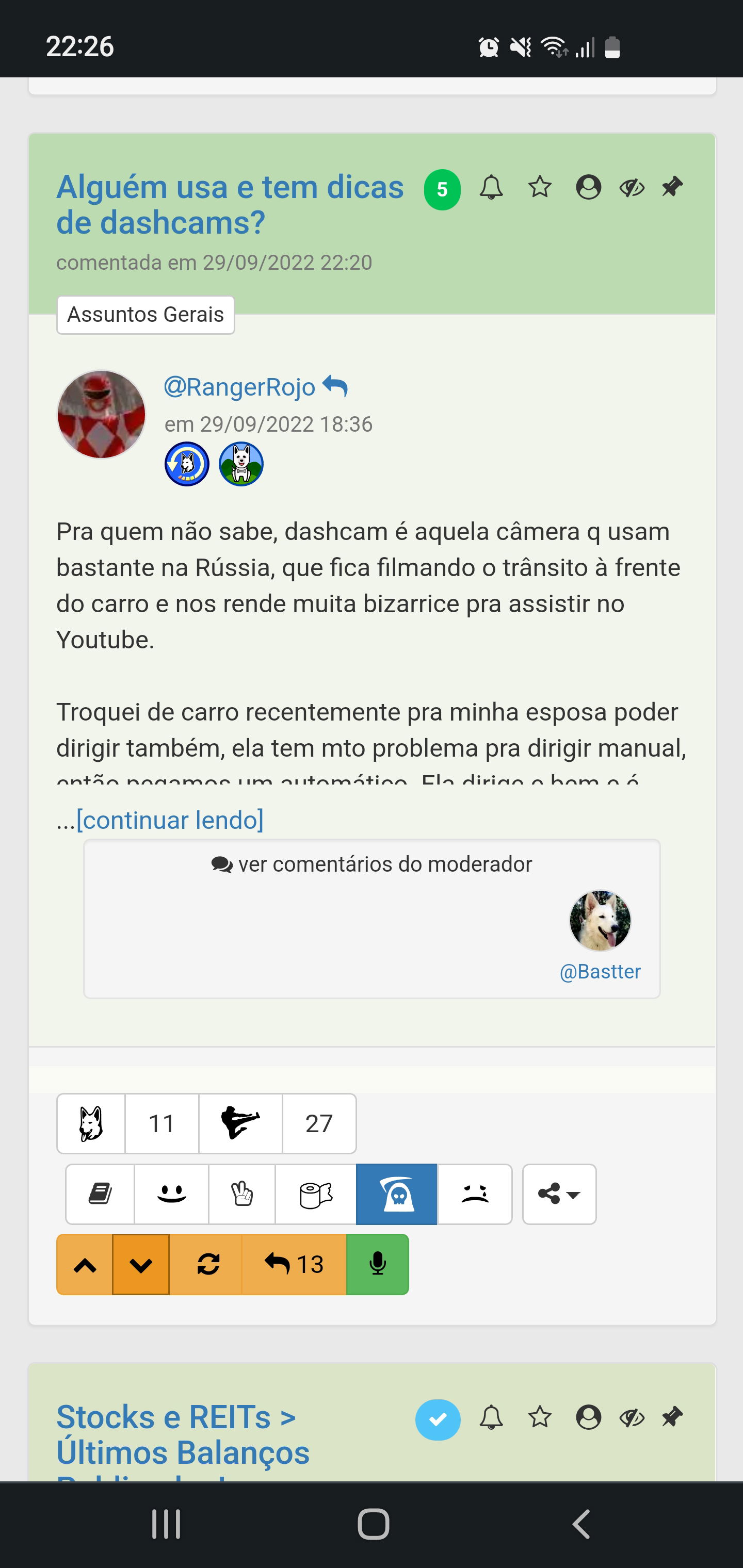Tap the dog reaction button next to 11
743x1568 pixels.
pos(91,1124)
